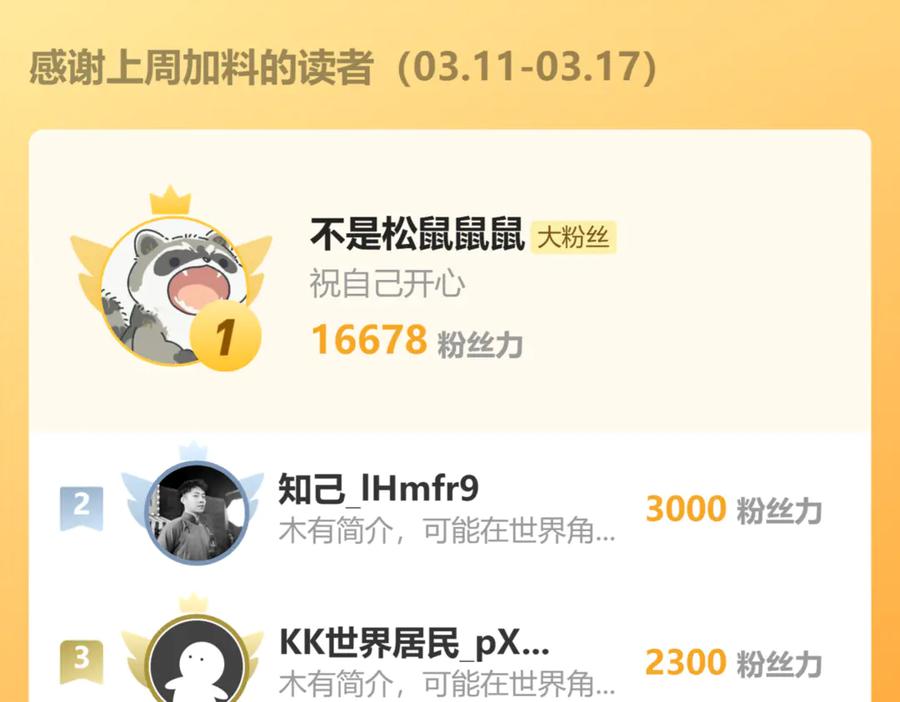Select third-ranked reader KK世界居民_pX
The image size is (900, 702).
[x=413, y=643]
